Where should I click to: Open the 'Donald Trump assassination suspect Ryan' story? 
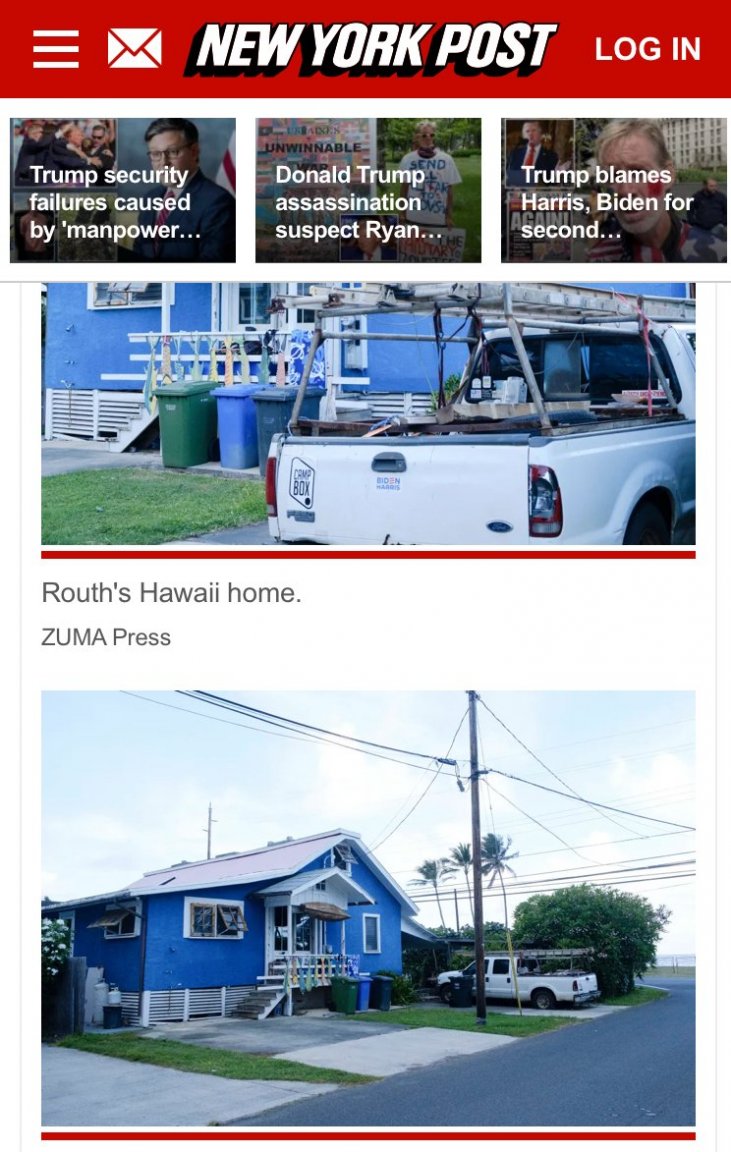[x=368, y=190]
